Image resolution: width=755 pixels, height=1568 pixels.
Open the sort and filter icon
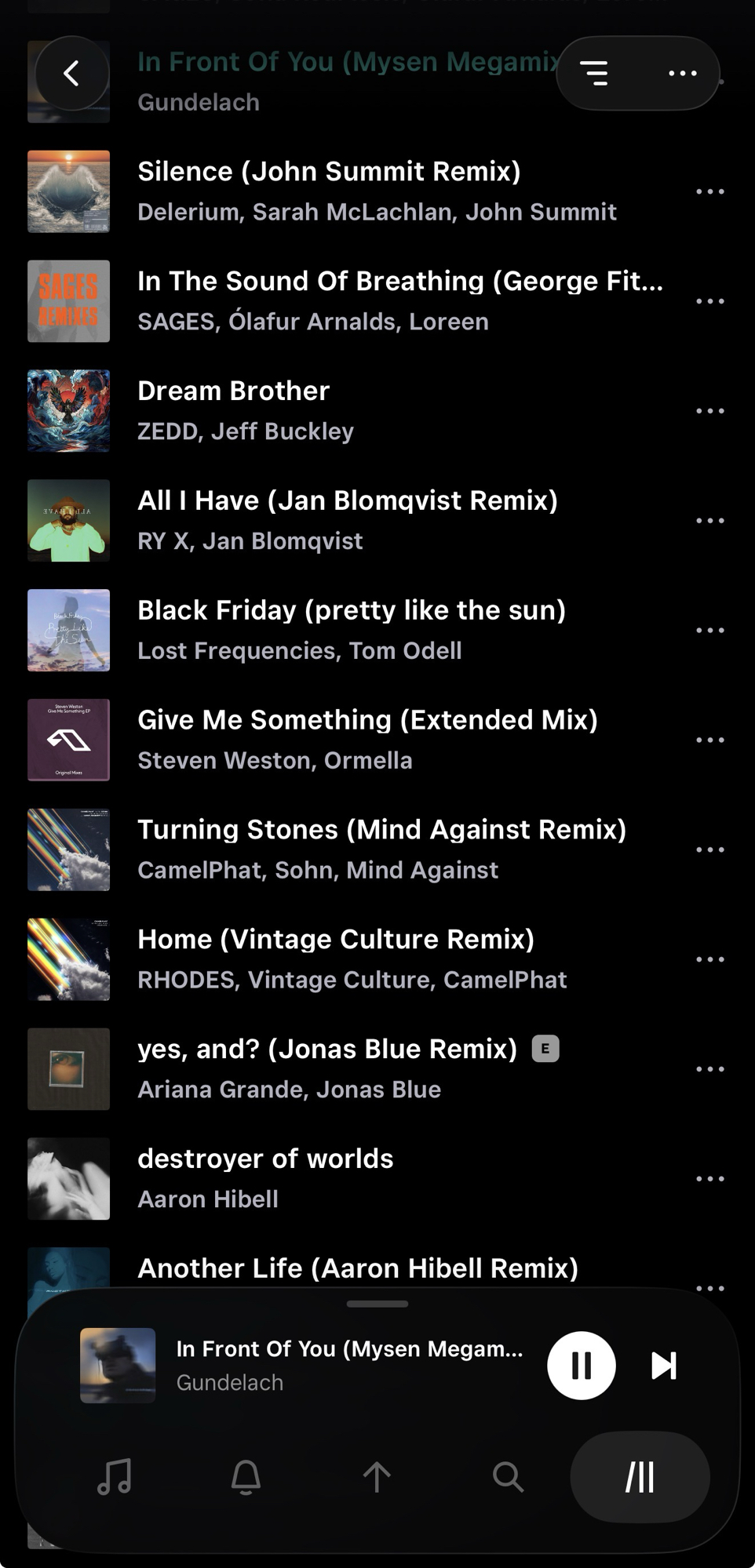point(594,73)
